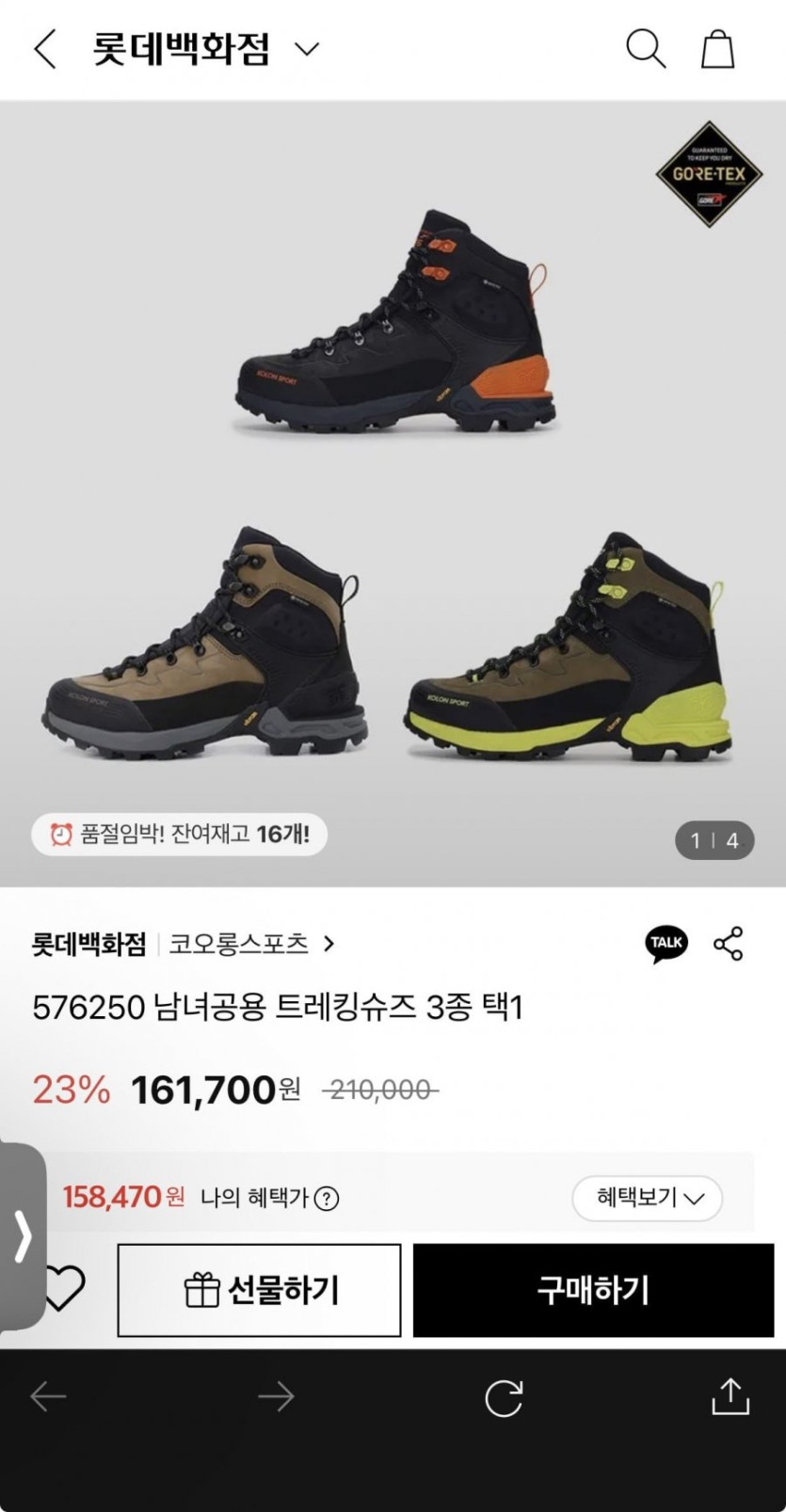
Task: Show info for 나의 혜택가 question mark
Action: coord(327,1199)
